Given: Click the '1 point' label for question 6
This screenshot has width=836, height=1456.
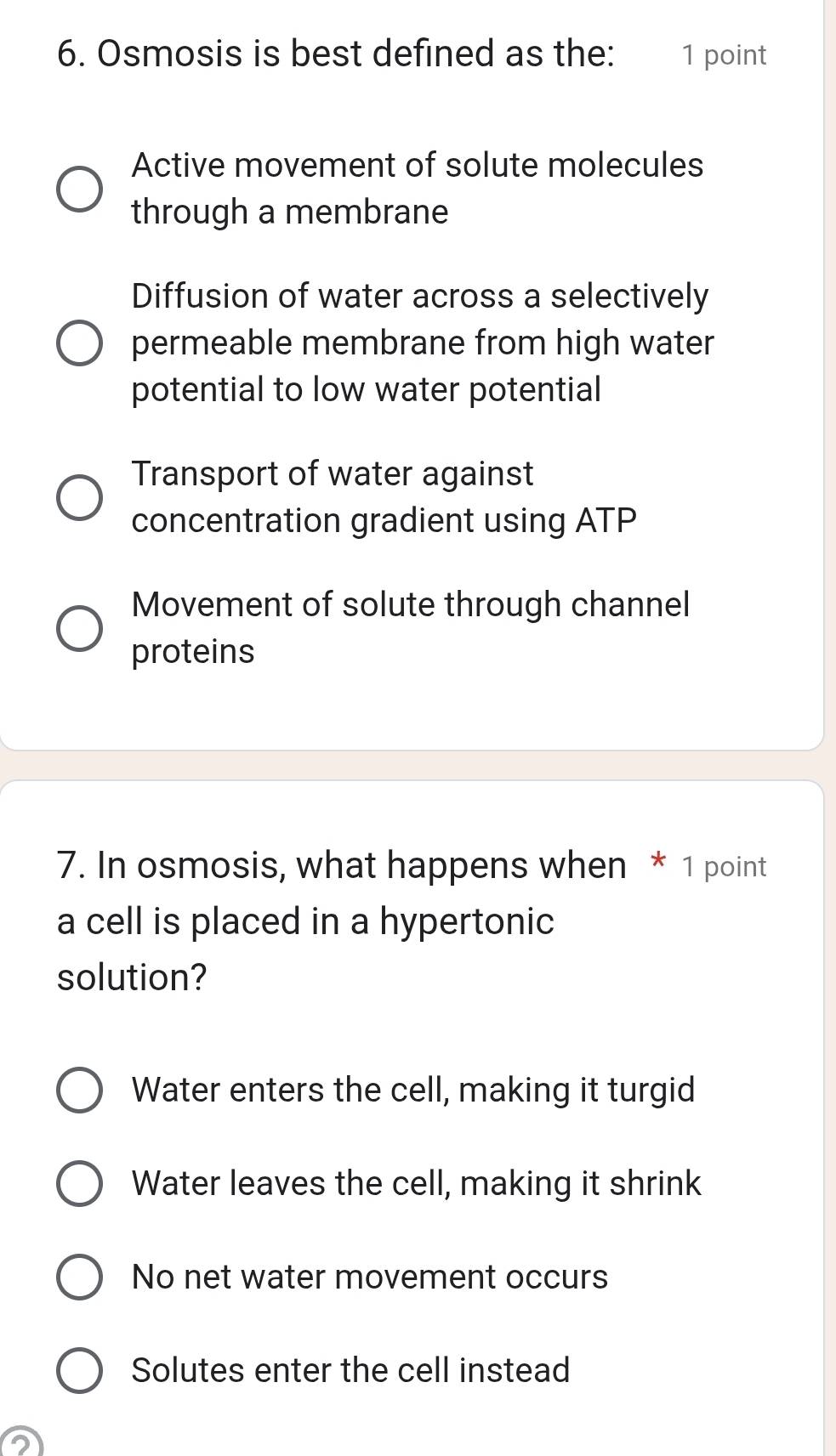Looking at the screenshot, I should pos(722,54).
